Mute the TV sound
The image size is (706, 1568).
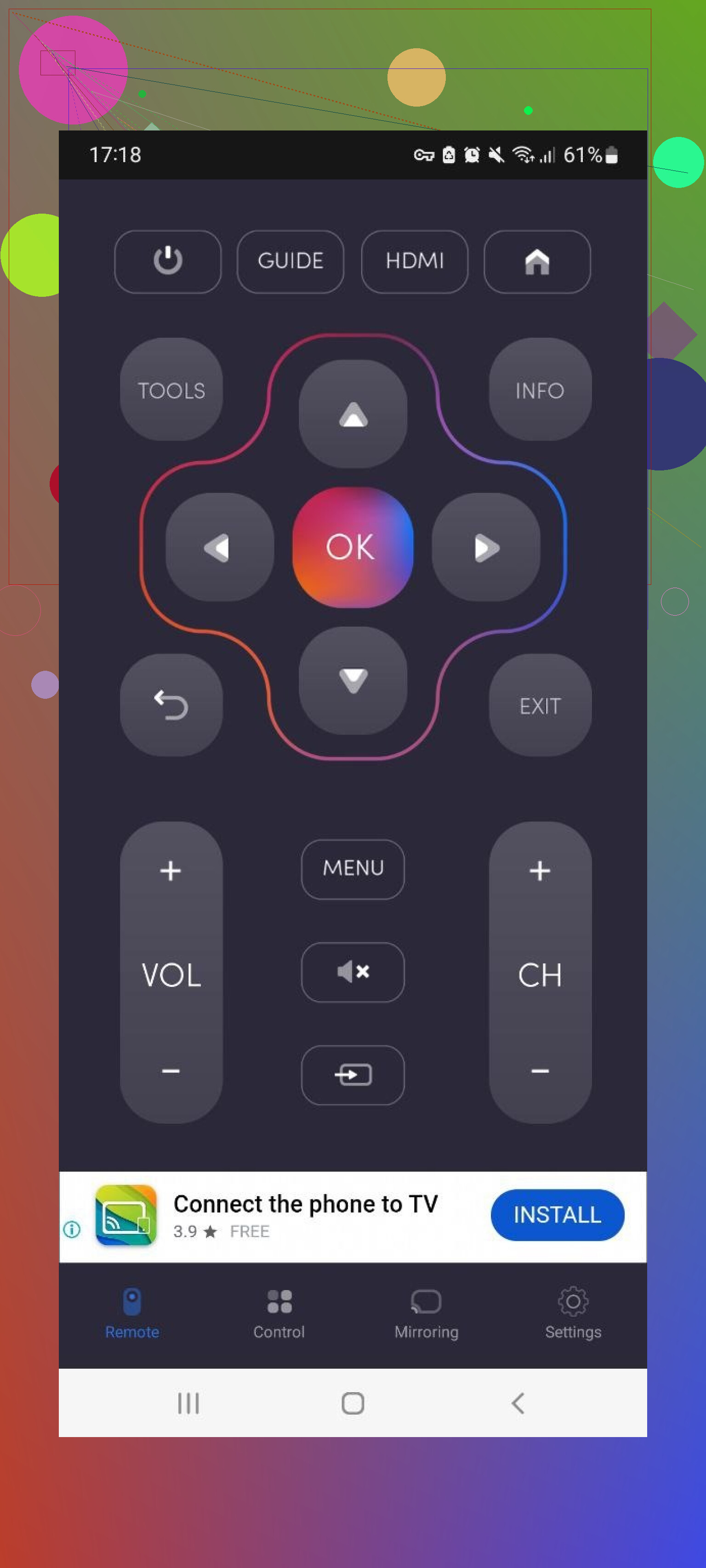353,972
